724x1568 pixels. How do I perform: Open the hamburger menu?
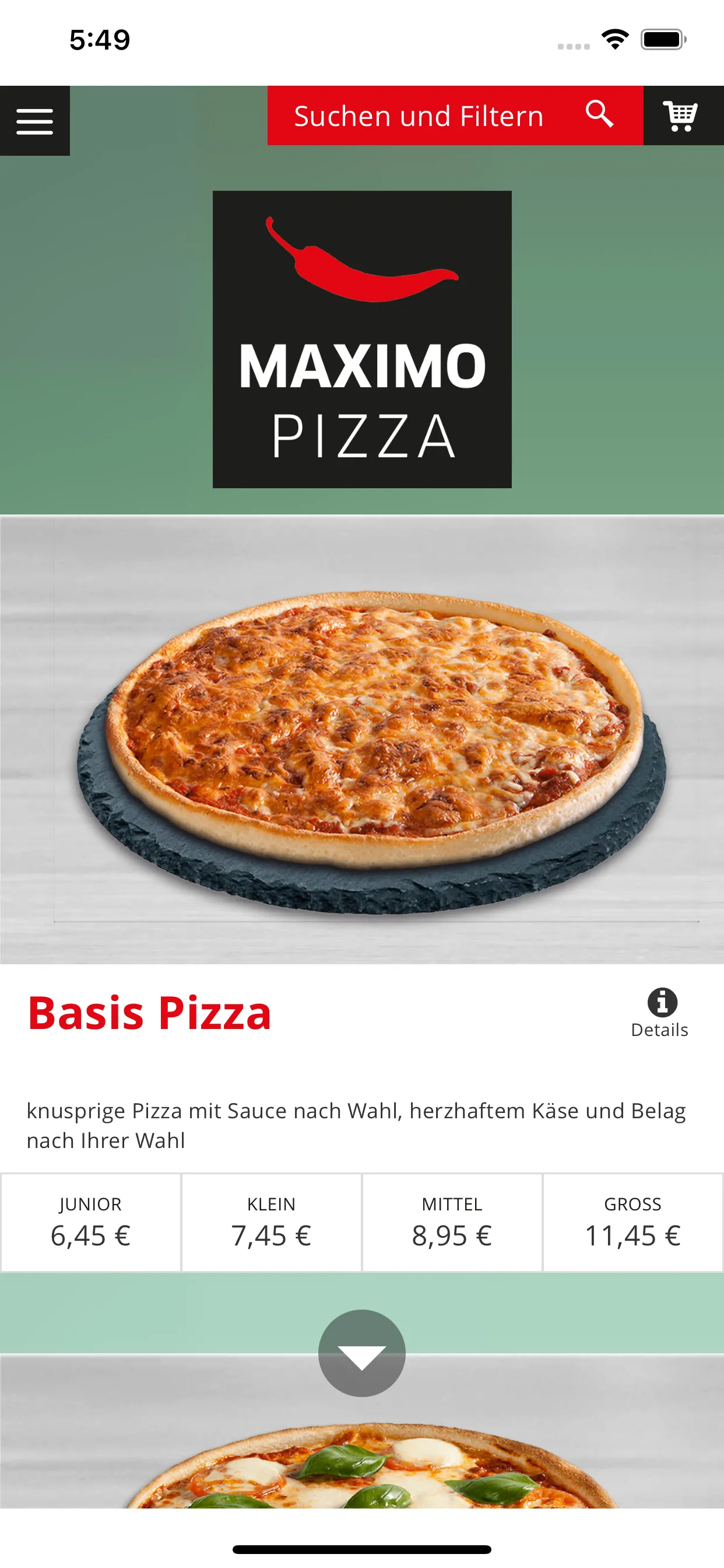(34, 121)
